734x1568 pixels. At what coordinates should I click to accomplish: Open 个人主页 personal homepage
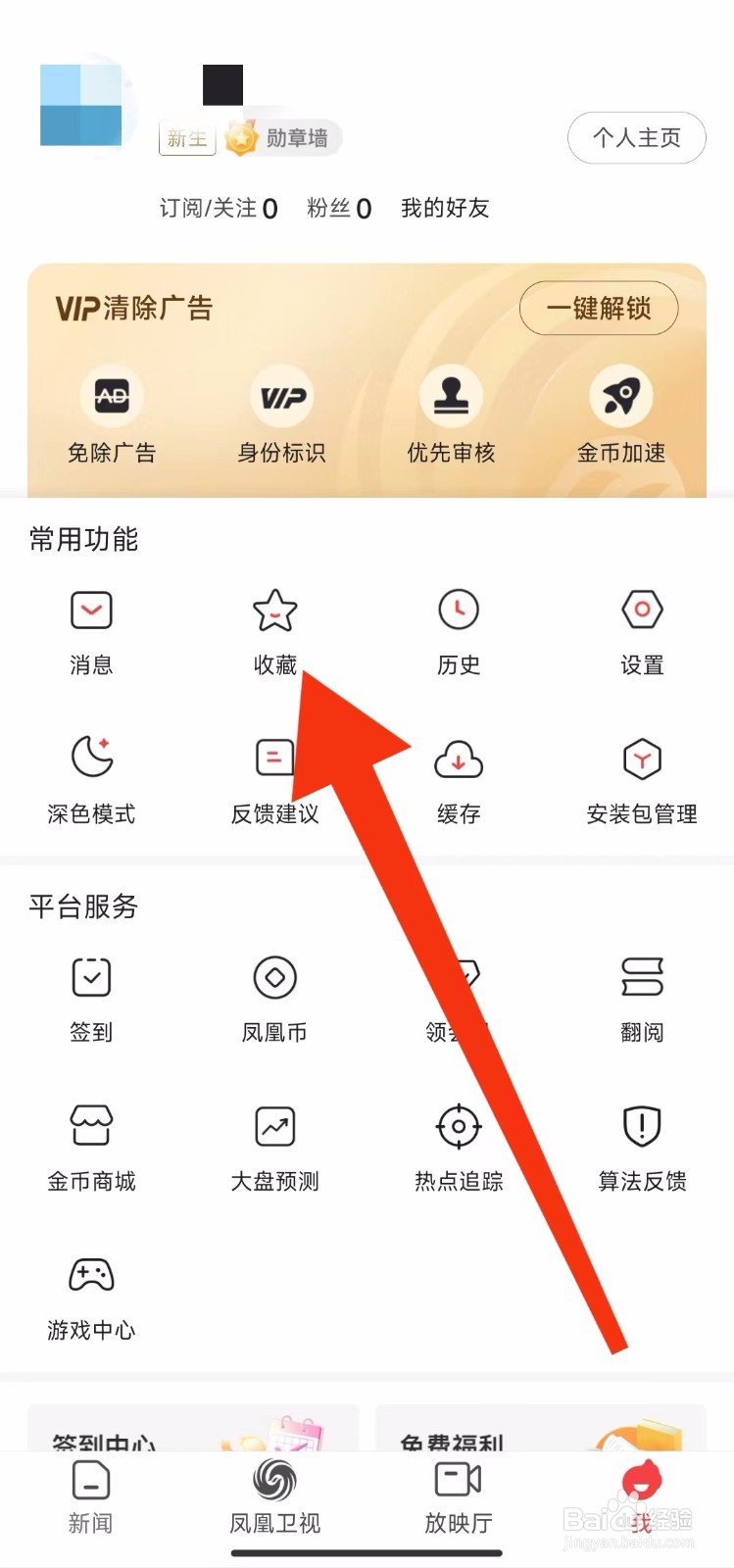tap(636, 138)
